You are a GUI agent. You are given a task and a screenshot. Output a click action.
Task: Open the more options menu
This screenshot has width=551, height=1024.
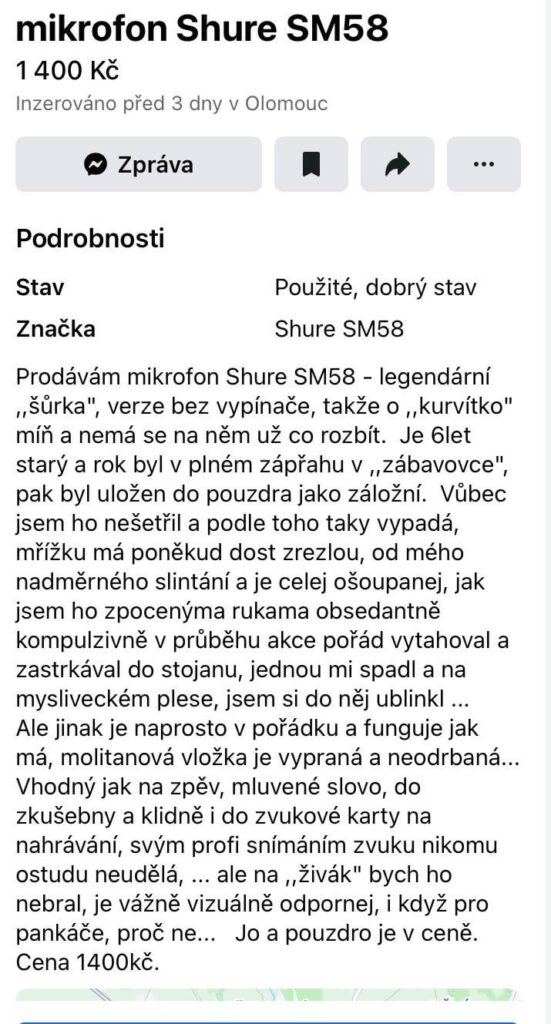coord(483,164)
